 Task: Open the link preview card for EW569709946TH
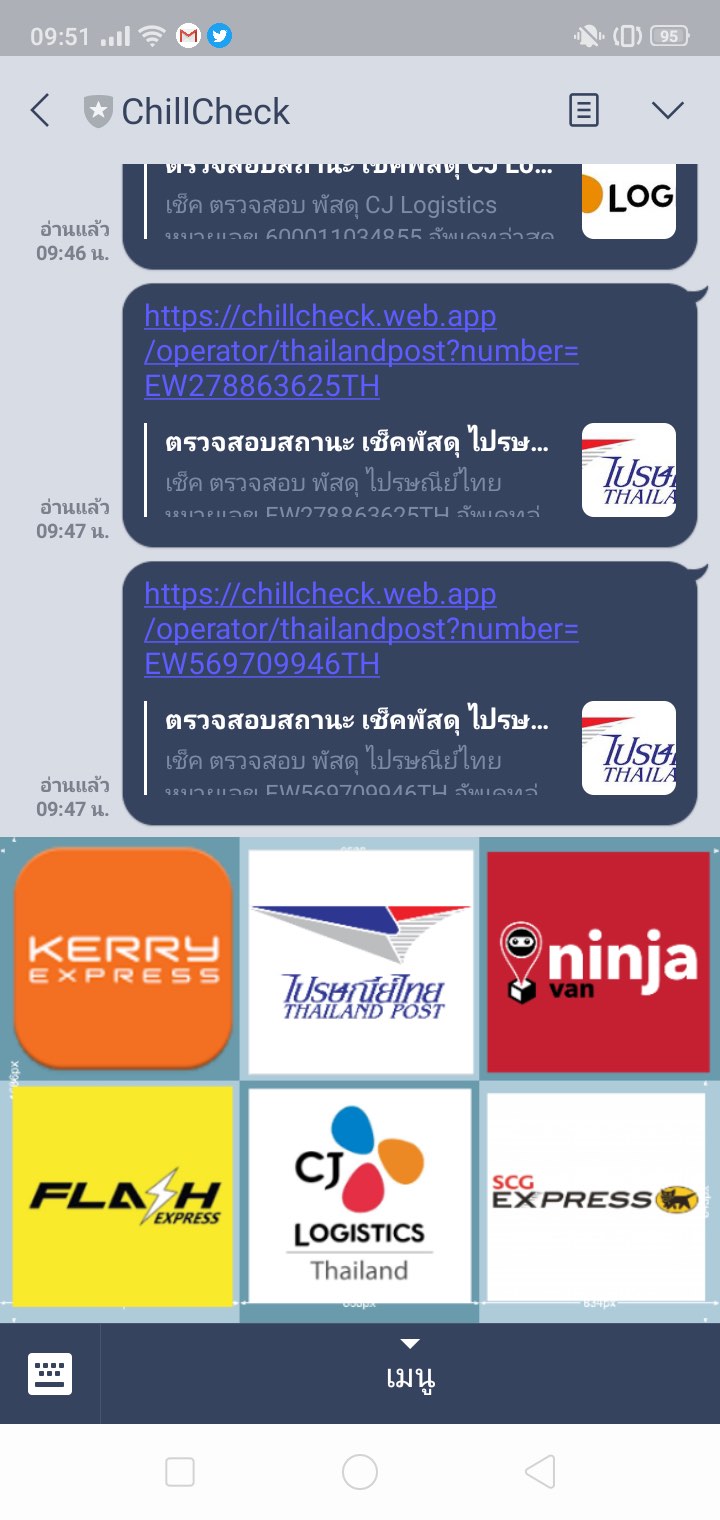tap(411, 748)
